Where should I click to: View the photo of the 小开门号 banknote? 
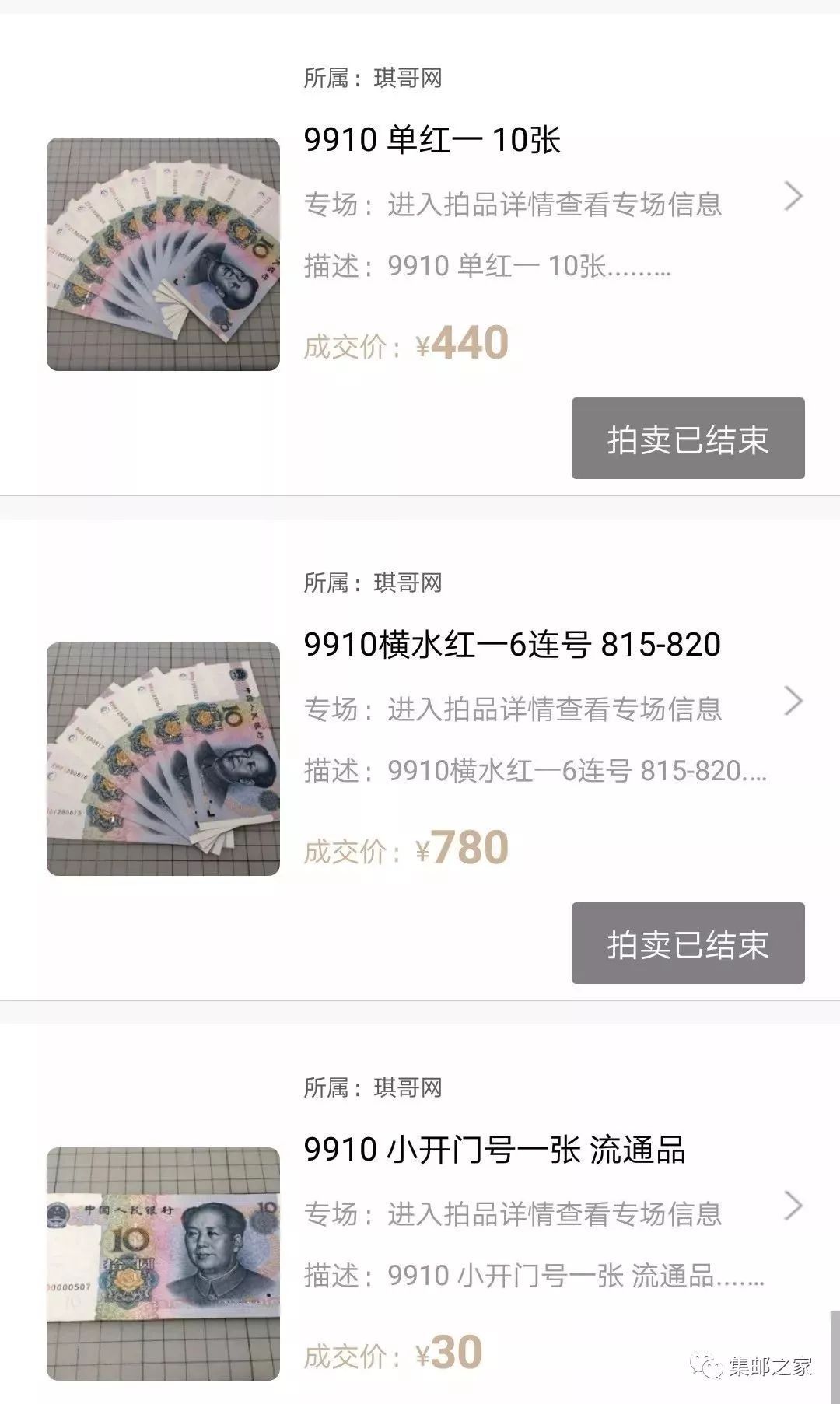pyautogui.click(x=163, y=1263)
